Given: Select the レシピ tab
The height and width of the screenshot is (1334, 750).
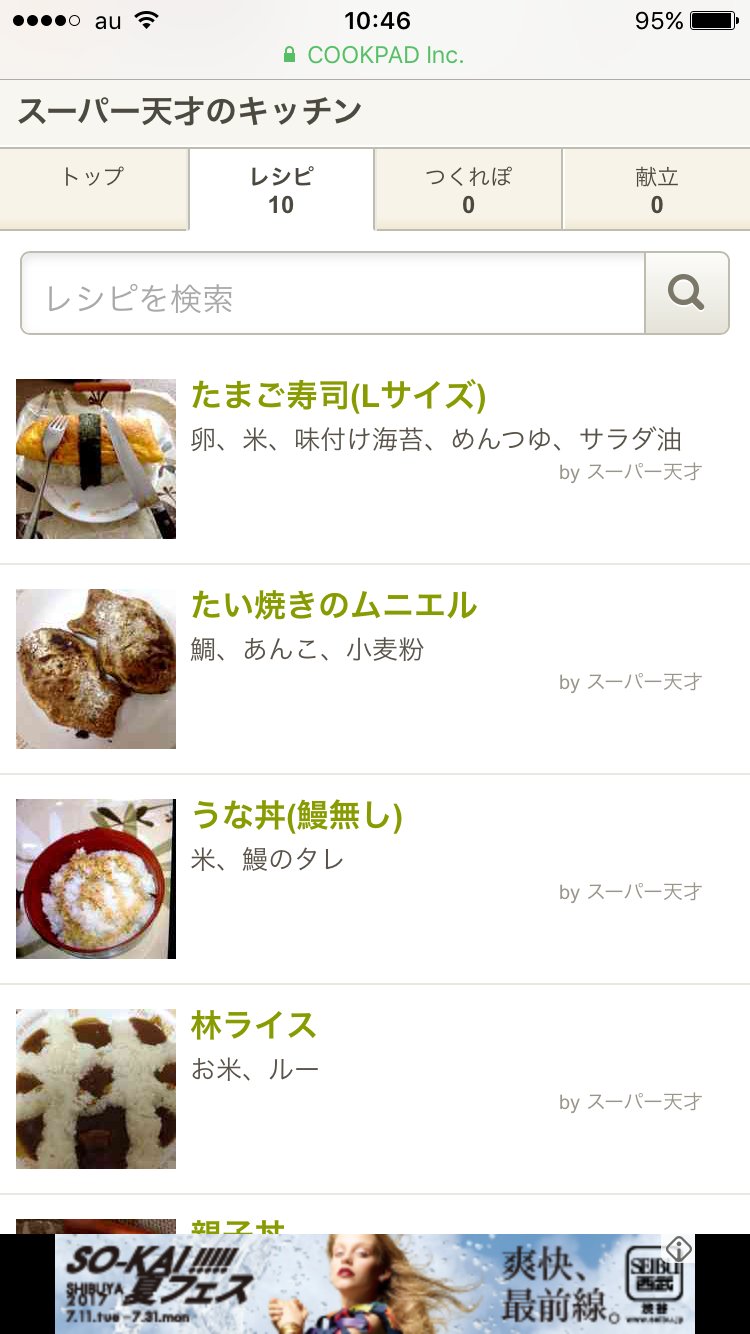Looking at the screenshot, I should pyautogui.click(x=281, y=190).
